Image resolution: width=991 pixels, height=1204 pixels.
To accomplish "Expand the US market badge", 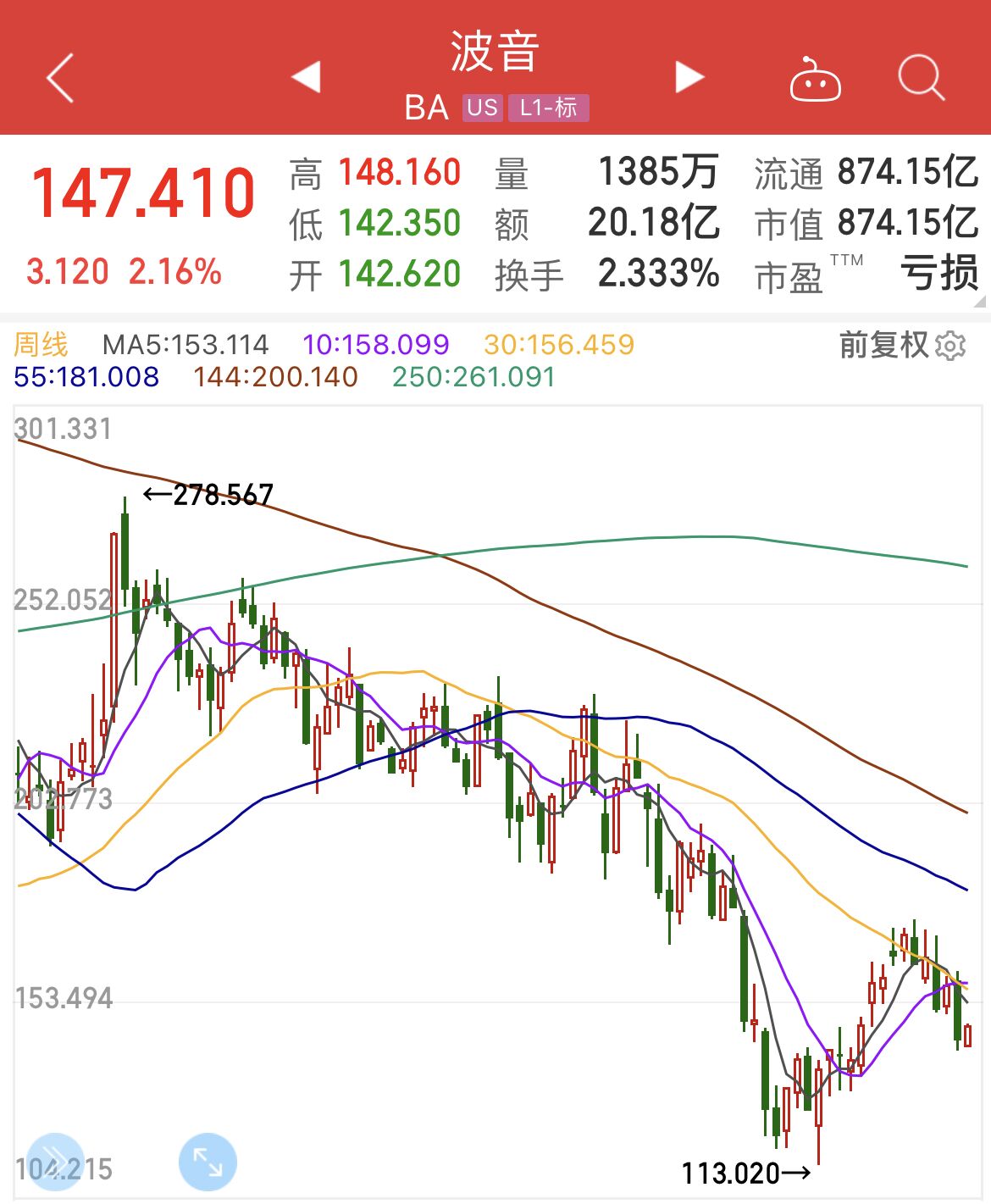I will (482, 108).
